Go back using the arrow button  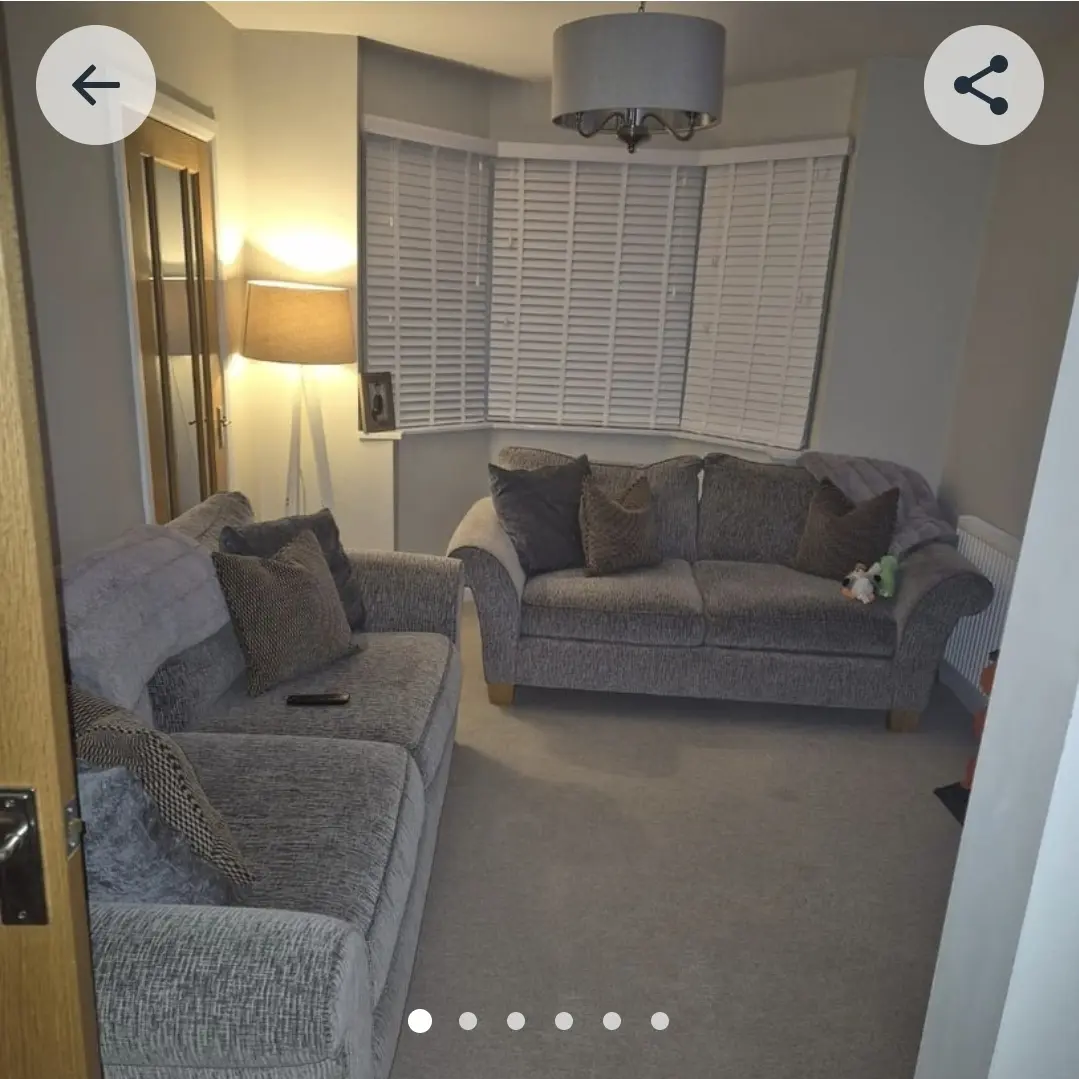point(95,85)
